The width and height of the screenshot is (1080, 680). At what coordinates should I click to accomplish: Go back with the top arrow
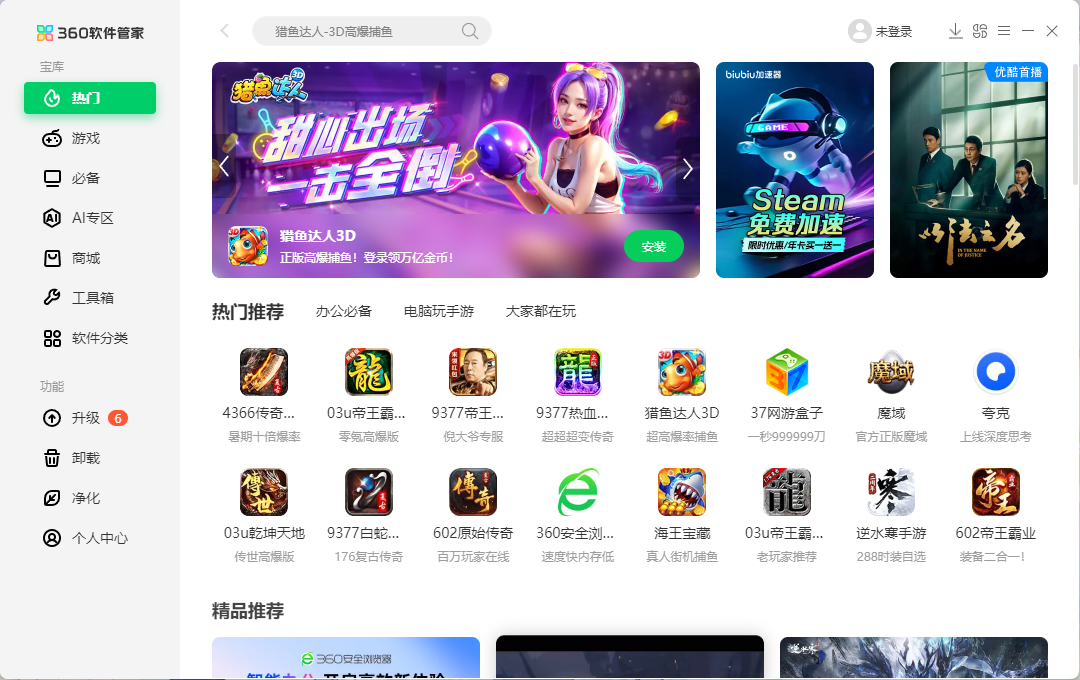224,31
